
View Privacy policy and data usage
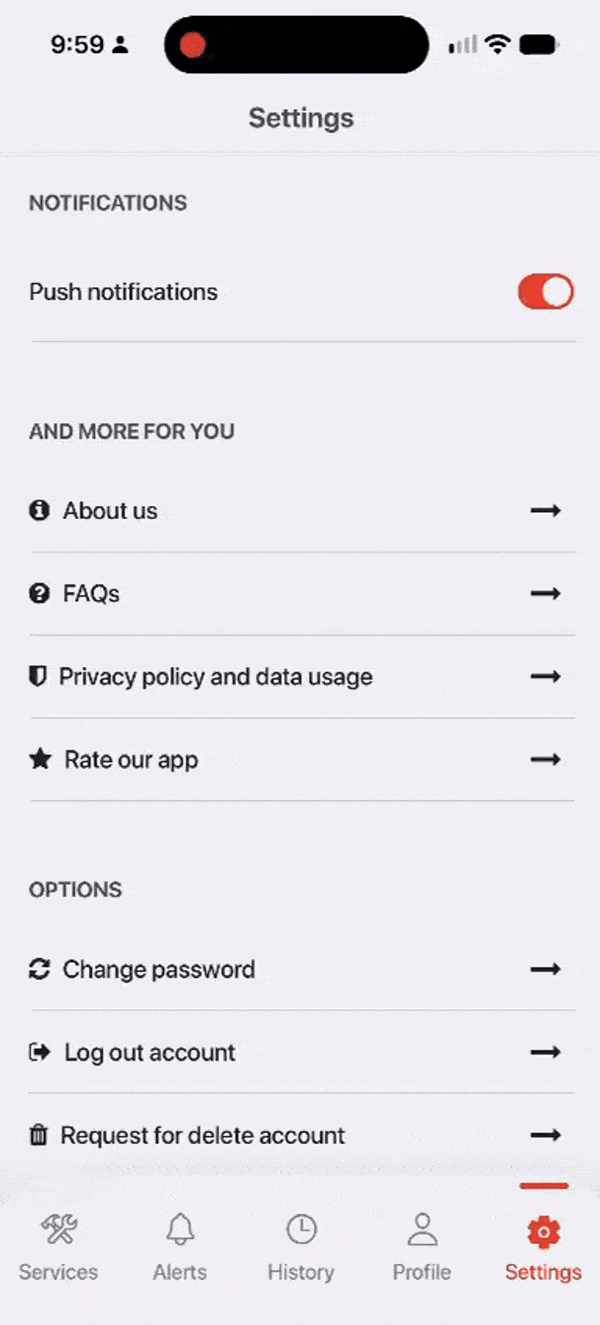[302, 677]
